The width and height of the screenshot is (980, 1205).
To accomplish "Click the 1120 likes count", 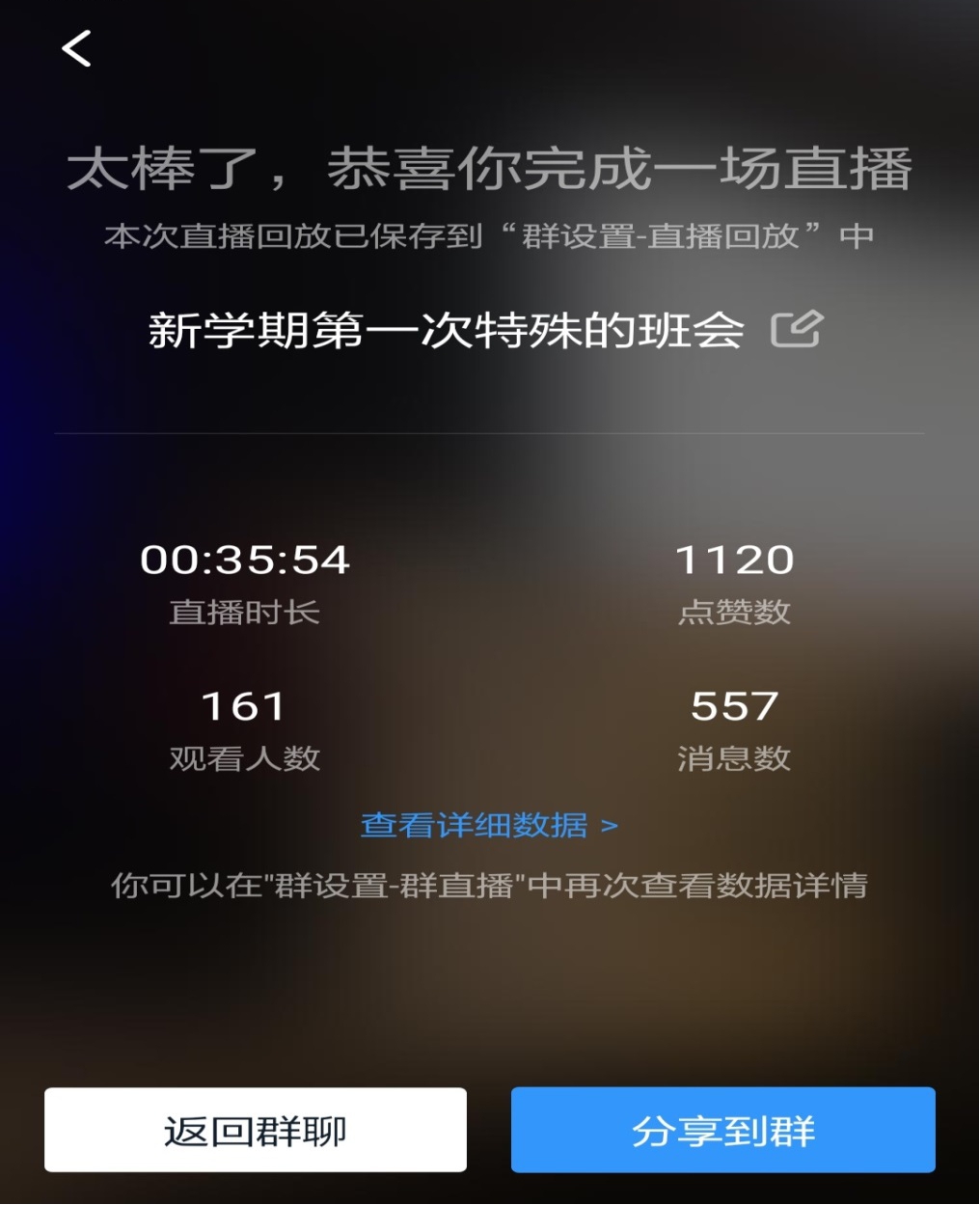I will [x=735, y=560].
